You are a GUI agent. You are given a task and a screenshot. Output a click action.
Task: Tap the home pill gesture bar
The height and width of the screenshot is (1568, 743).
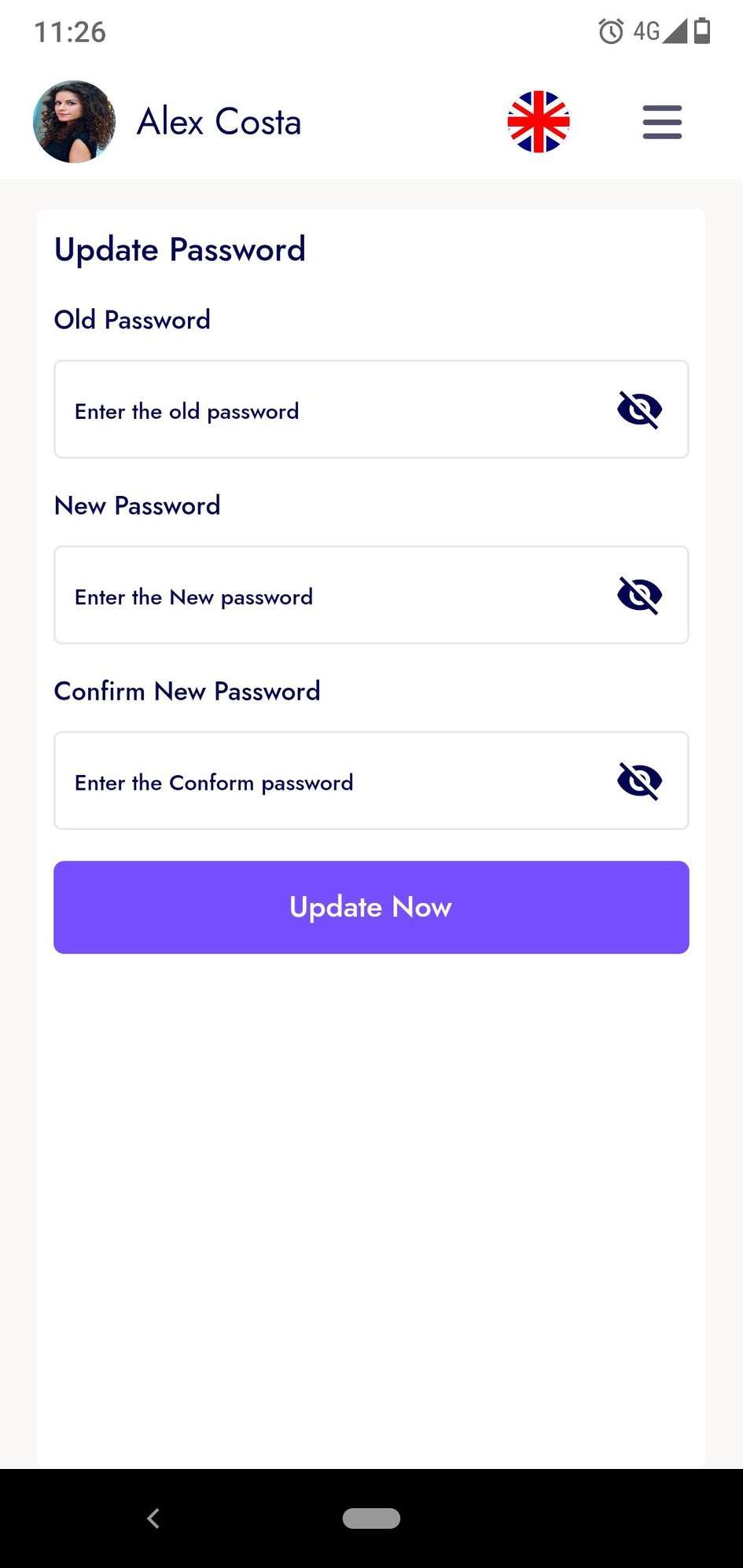371,1518
